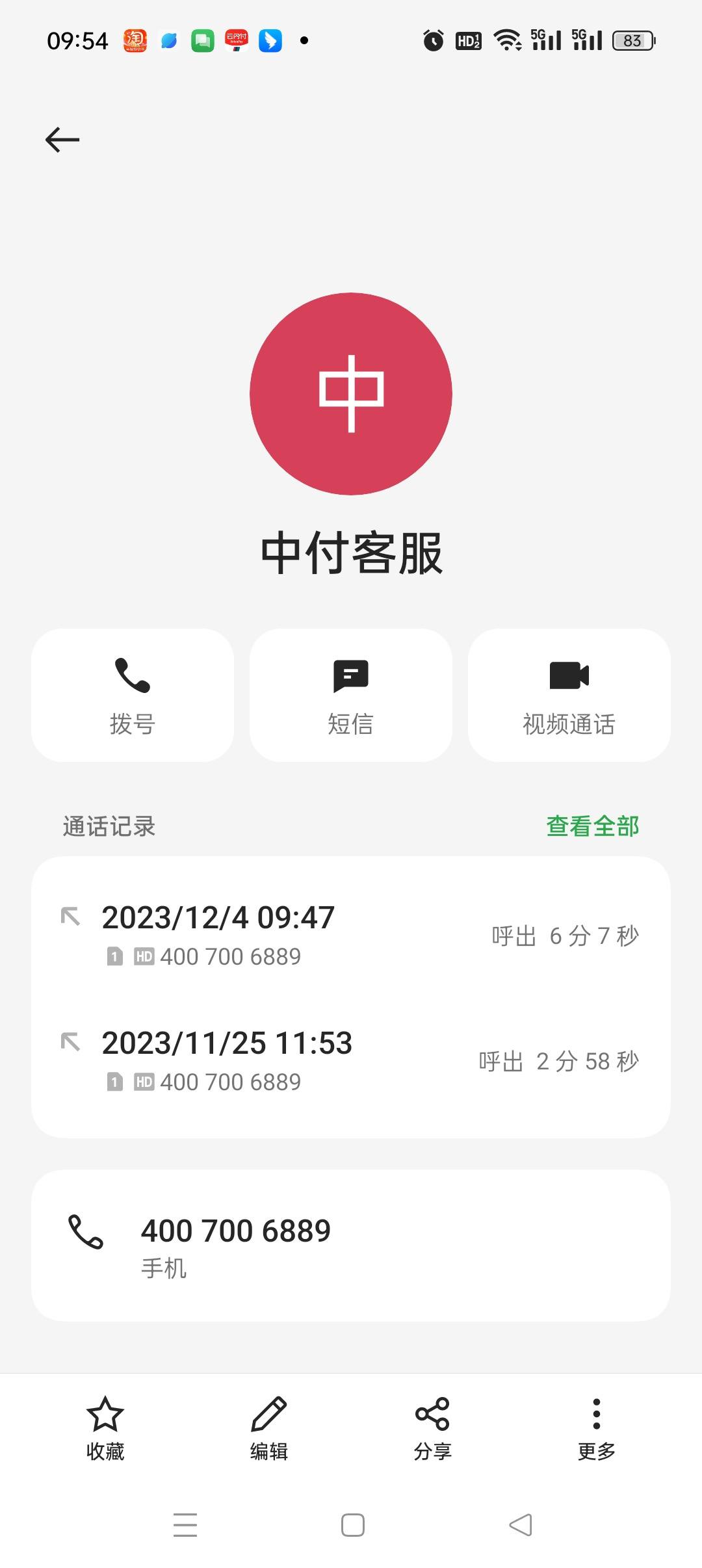The image size is (702, 1568).
Task: Go back using the top-left arrow
Action: (62, 140)
